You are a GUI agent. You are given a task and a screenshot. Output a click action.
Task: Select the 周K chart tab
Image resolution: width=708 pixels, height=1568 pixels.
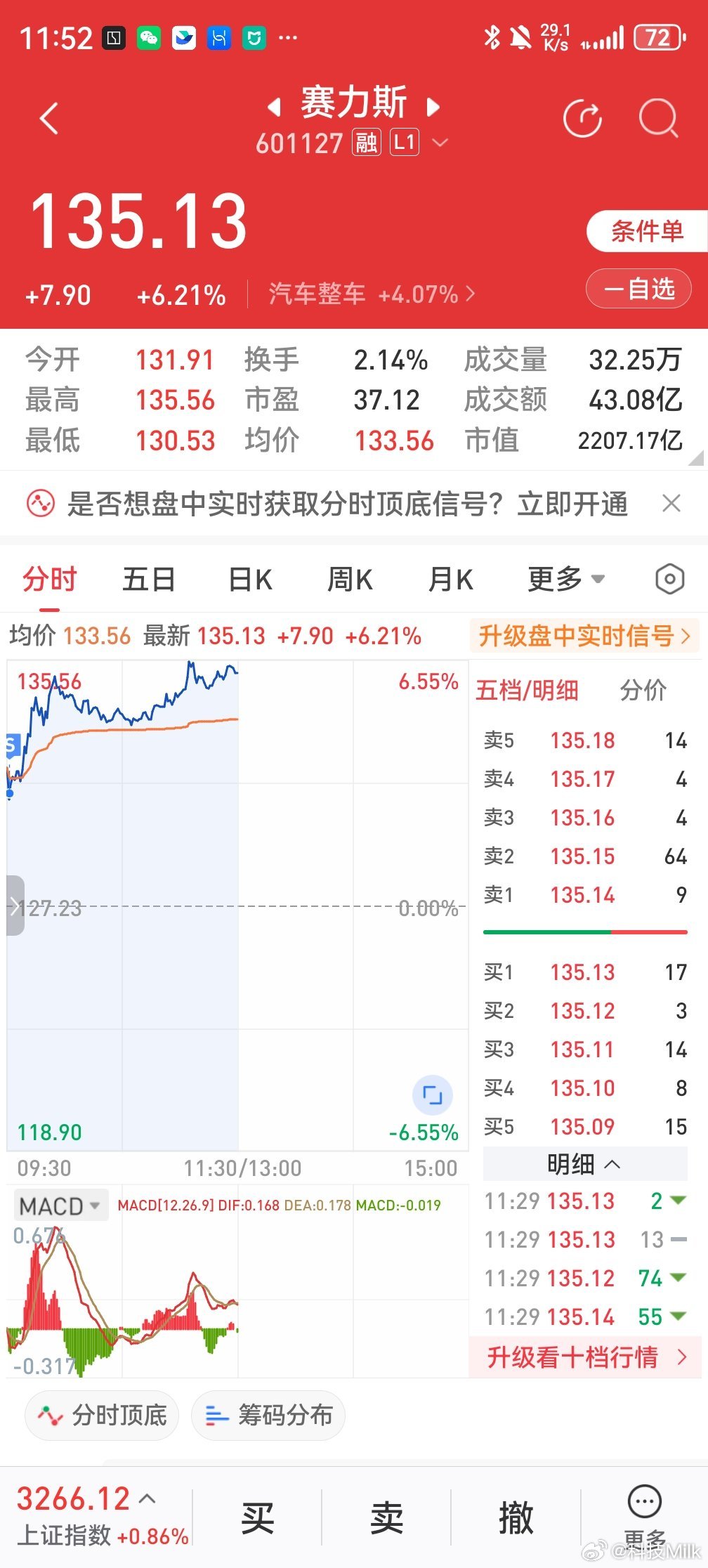[x=350, y=580]
